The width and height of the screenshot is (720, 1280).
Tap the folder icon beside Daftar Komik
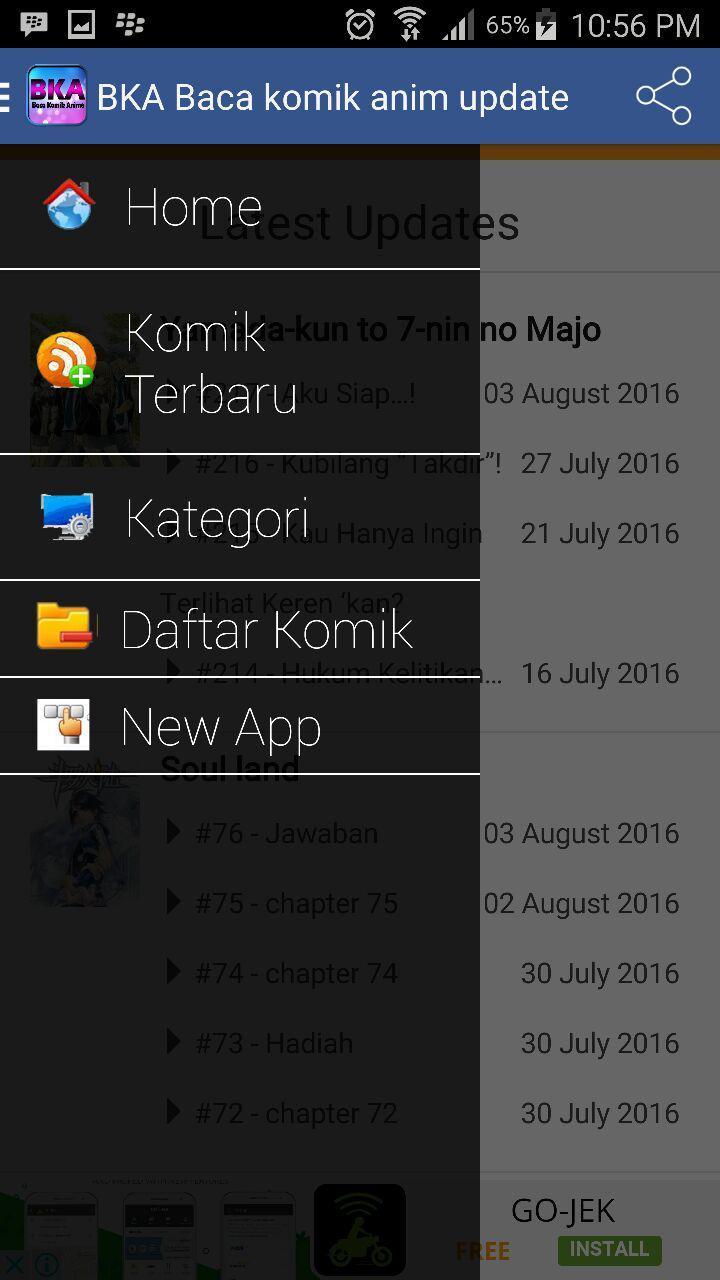(x=67, y=627)
